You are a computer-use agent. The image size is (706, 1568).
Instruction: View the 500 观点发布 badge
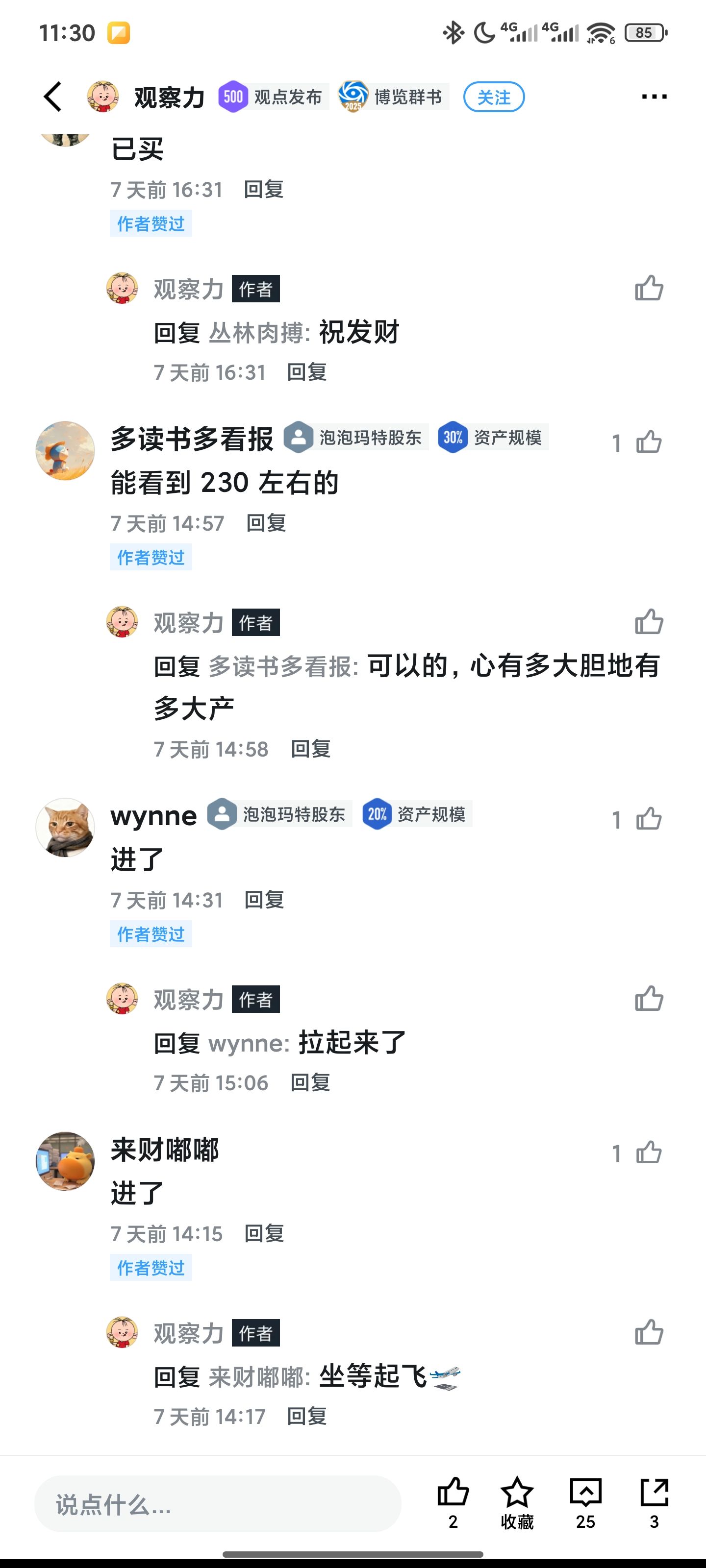(x=271, y=97)
